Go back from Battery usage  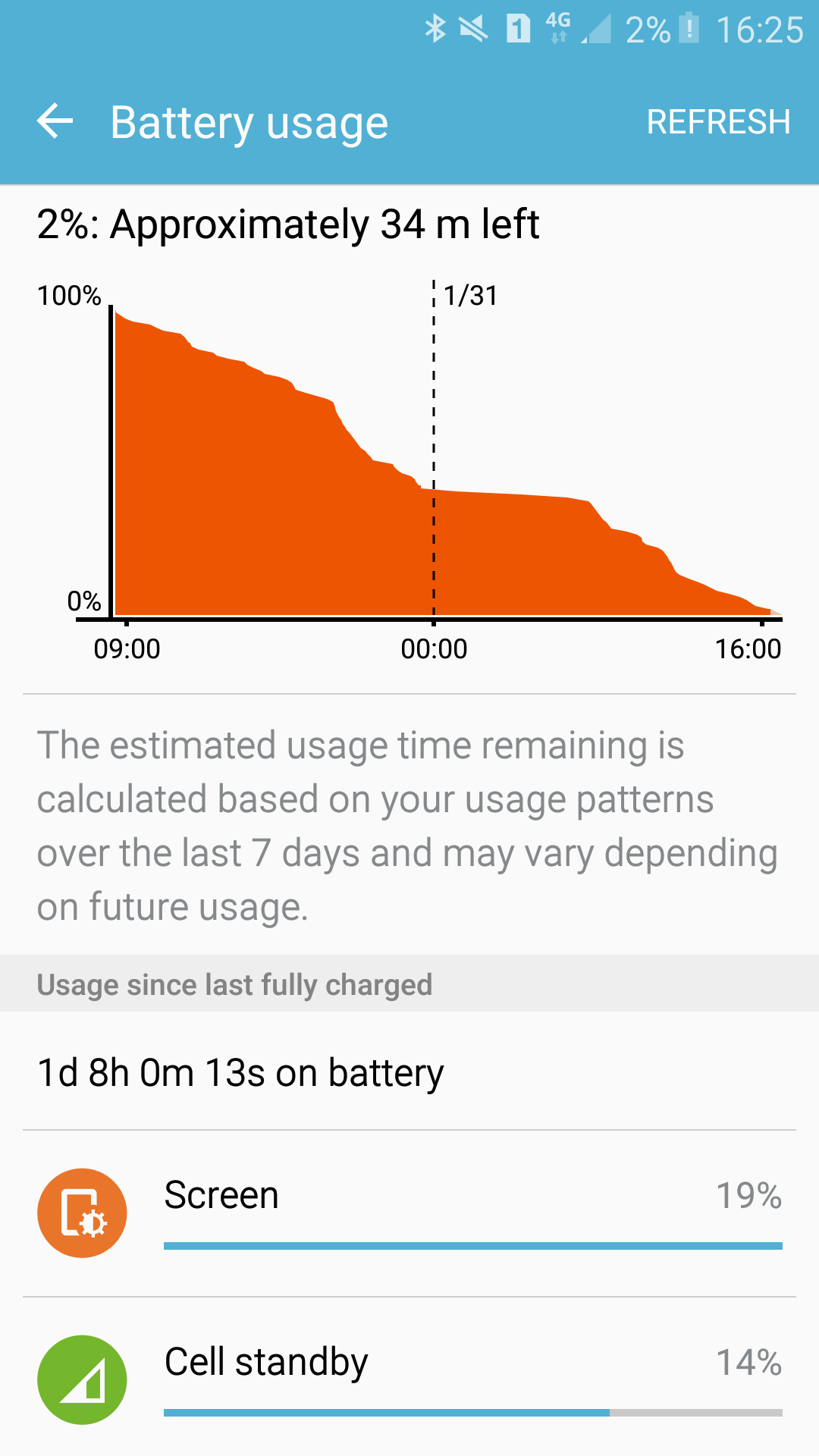[x=55, y=122]
